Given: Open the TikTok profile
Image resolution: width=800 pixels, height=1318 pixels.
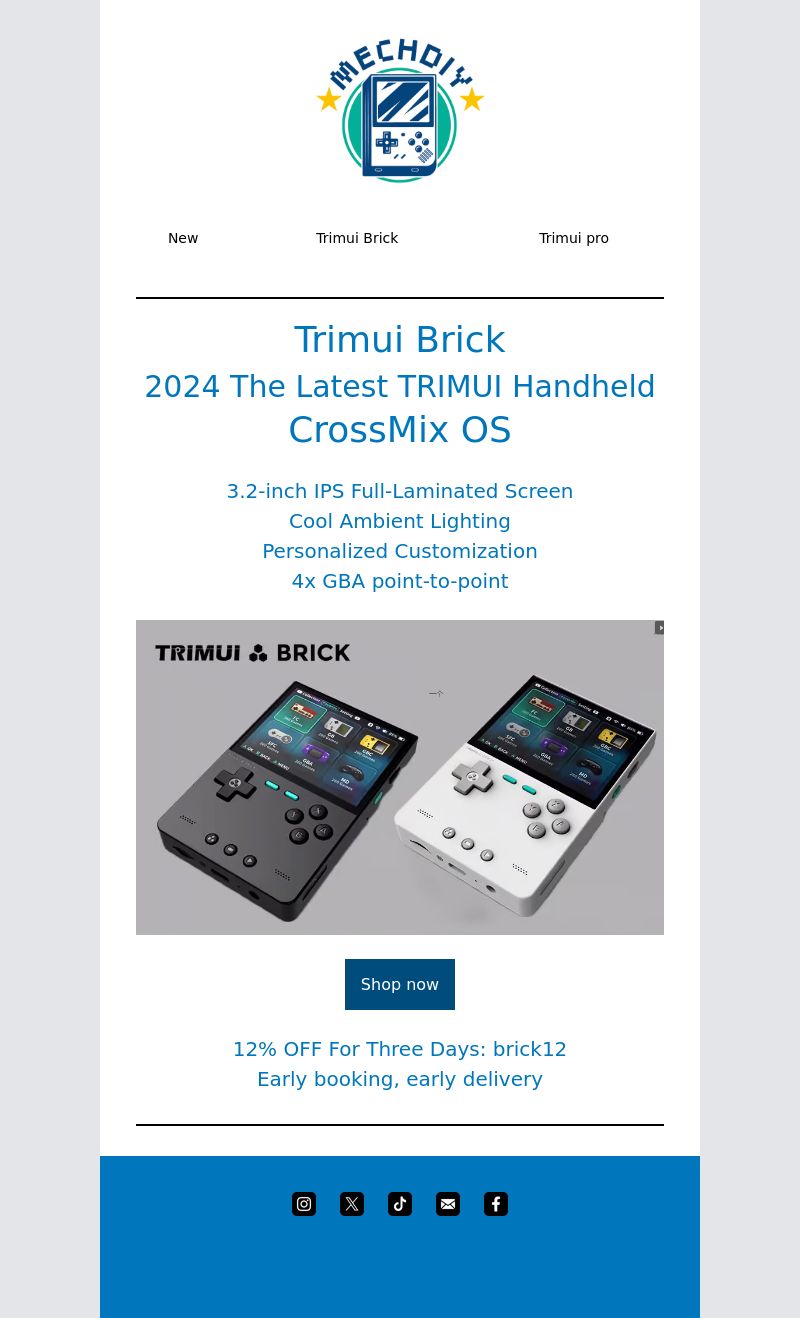Looking at the screenshot, I should tap(400, 1204).
